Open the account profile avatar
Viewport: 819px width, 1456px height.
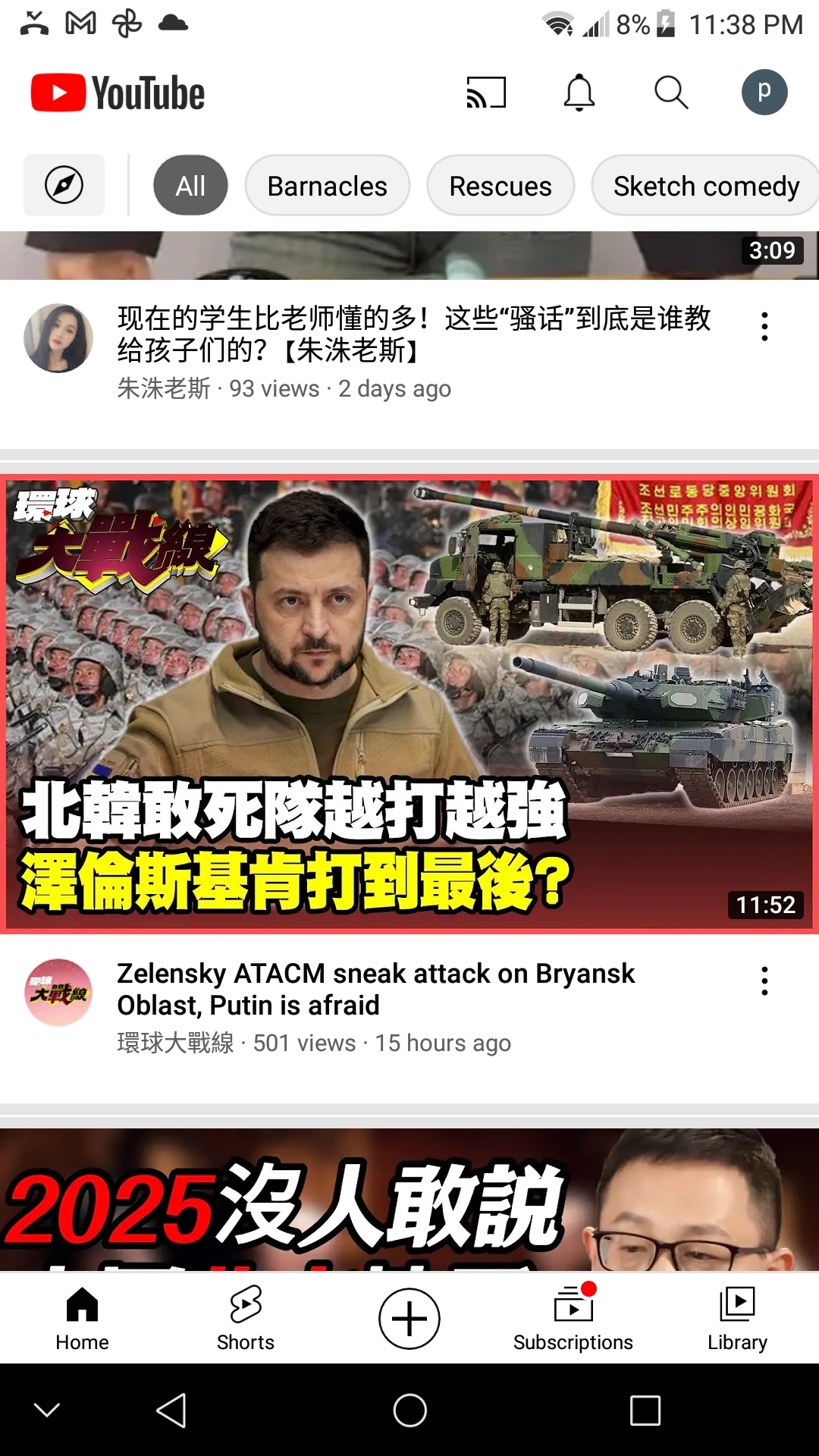[764, 93]
